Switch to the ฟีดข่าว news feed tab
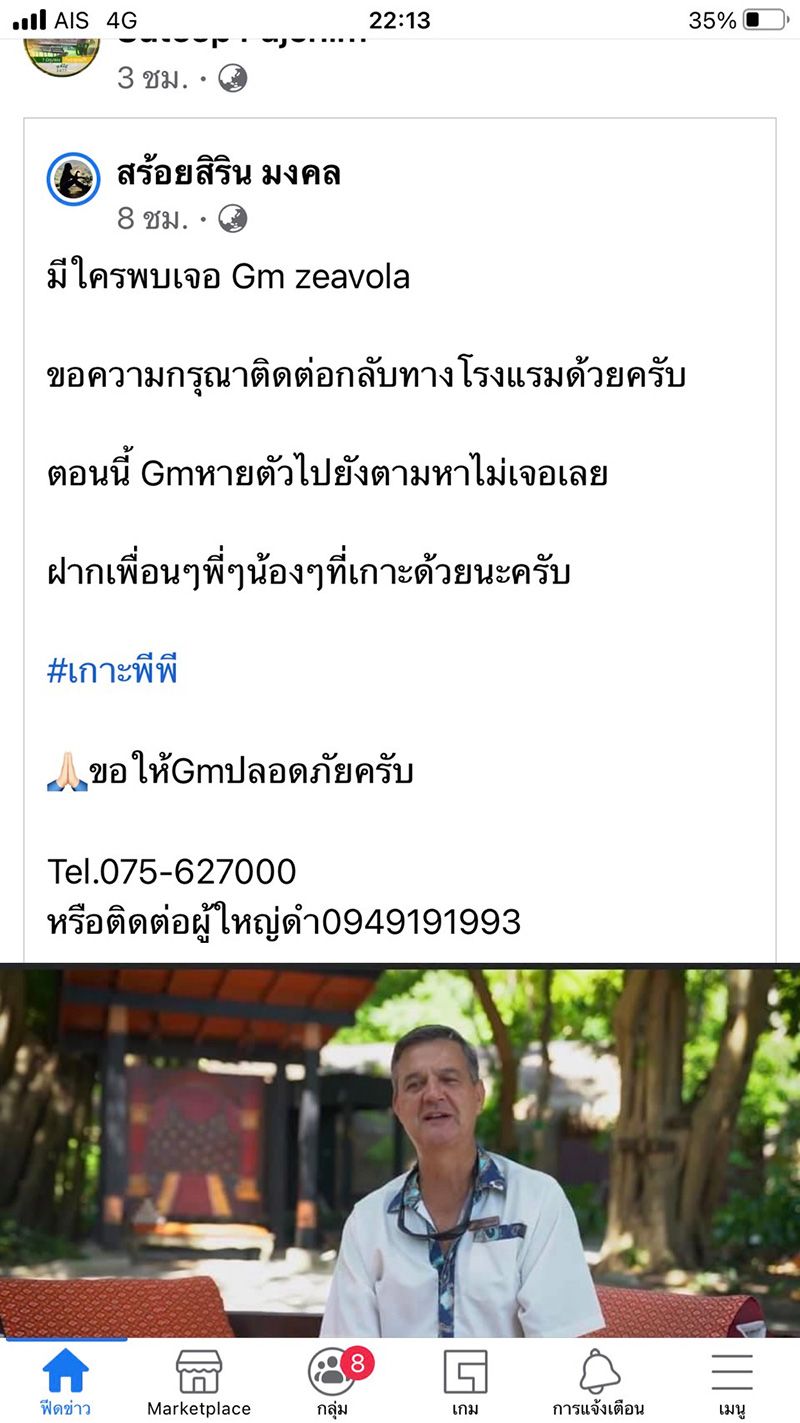The image size is (800, 1423). pos(66,1382)
